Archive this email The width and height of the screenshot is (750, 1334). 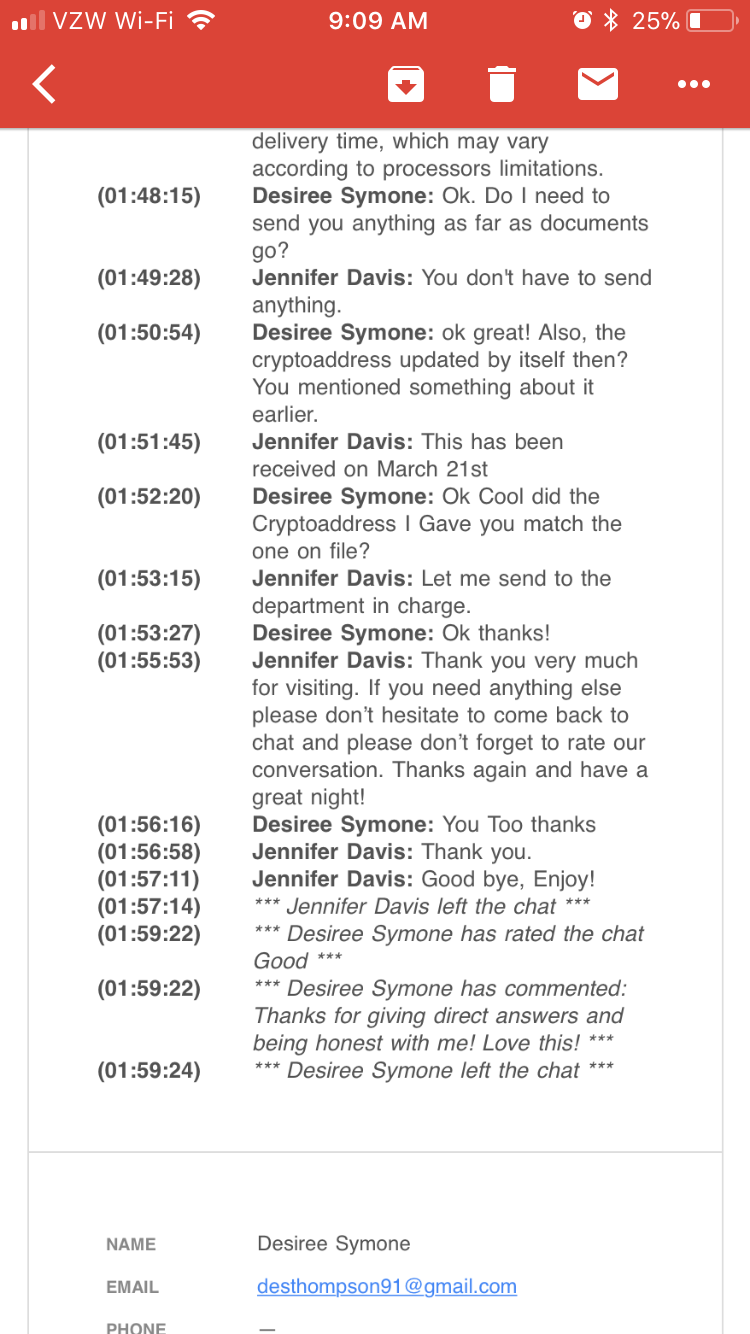[406, 85]
